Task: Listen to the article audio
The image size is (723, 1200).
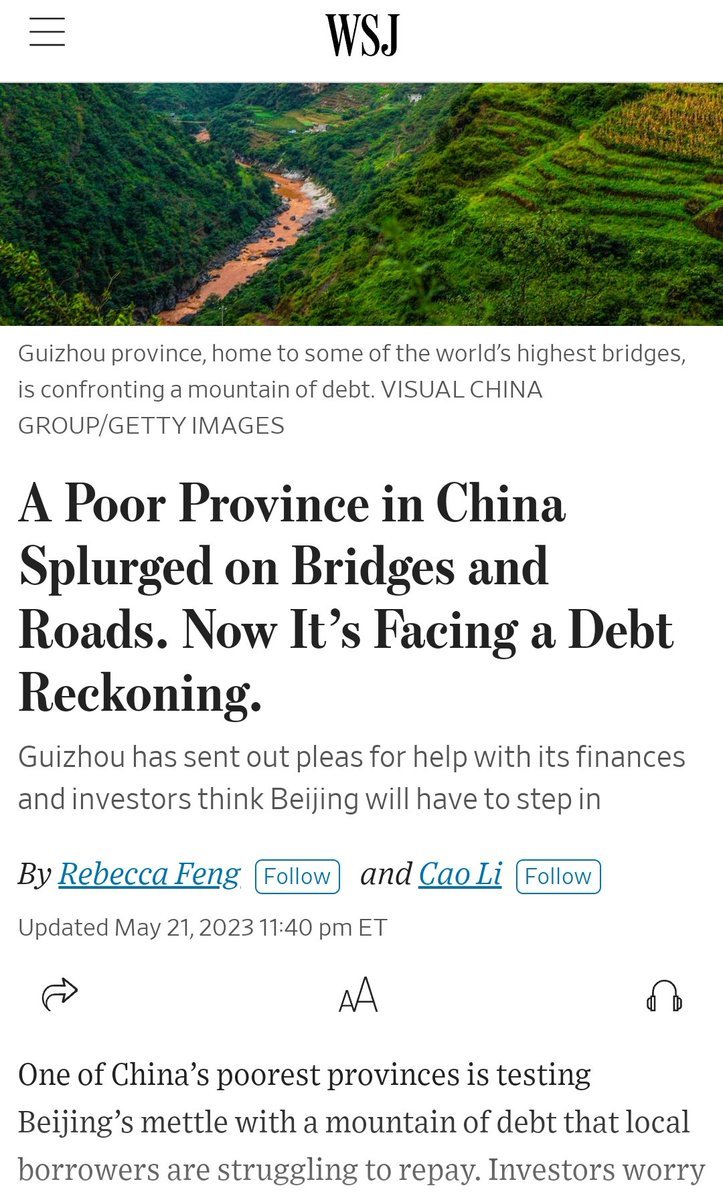Action: coord(664,995)
